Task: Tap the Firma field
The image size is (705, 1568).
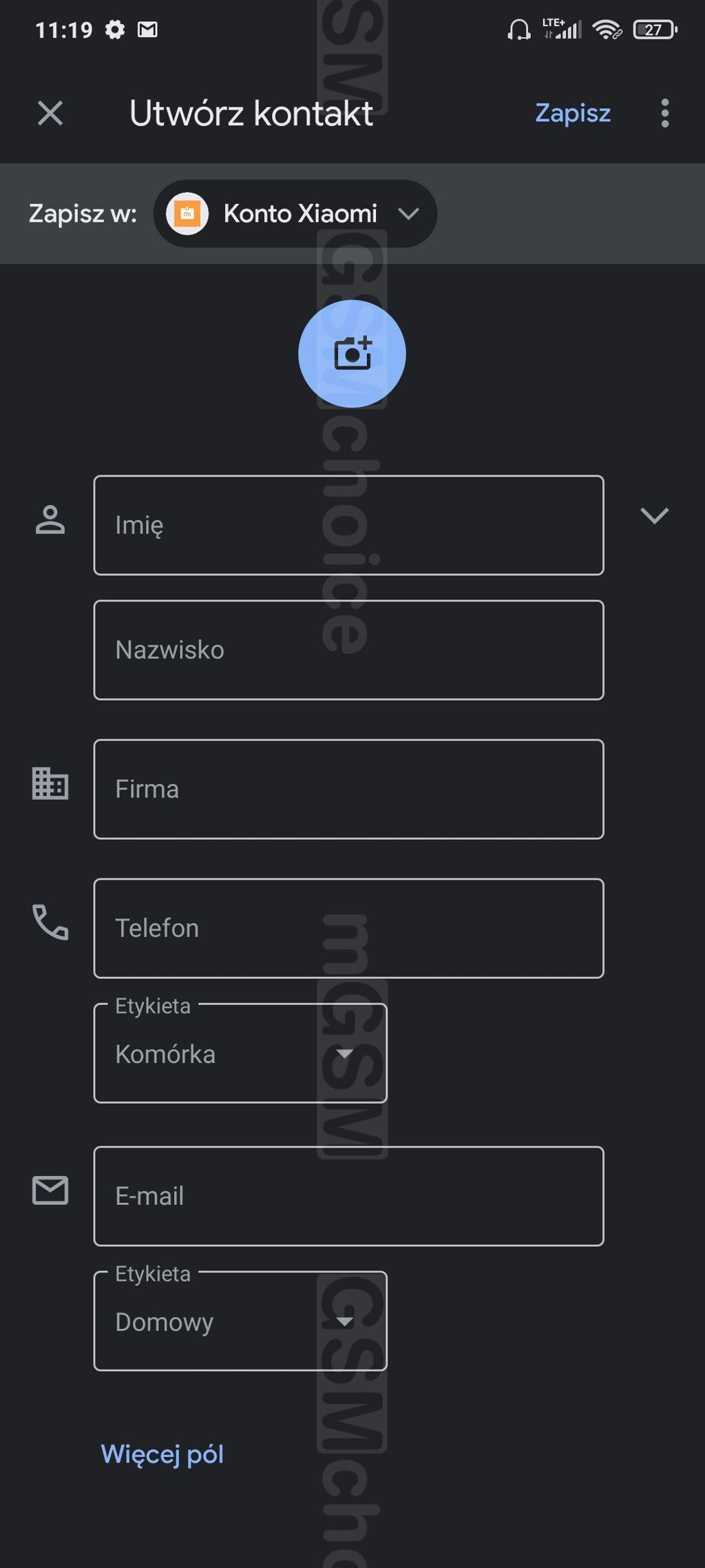Action: click(348, 789)
